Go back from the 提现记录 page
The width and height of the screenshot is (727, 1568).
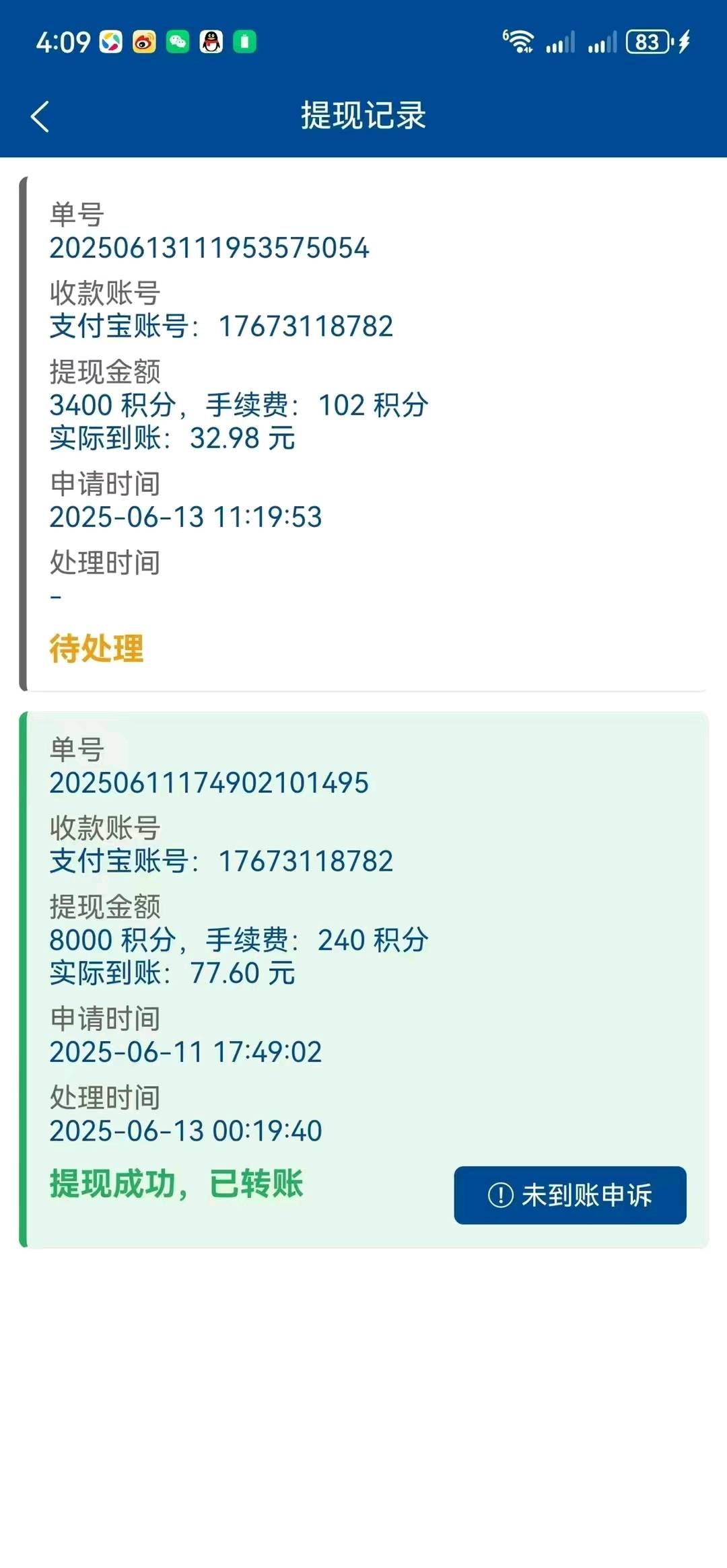pos(40,116)
